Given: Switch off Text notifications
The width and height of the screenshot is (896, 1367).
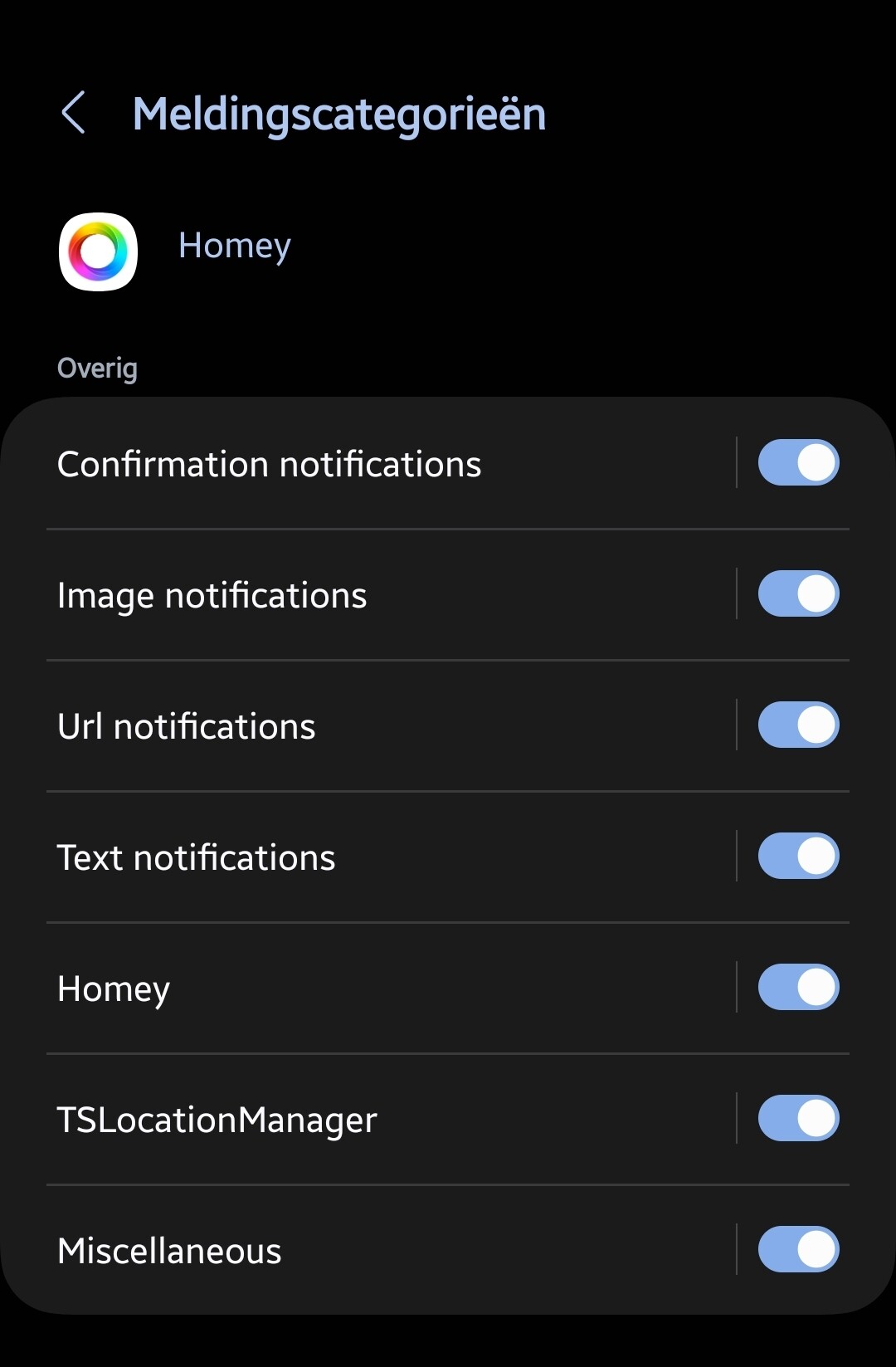Looking at the screenshot, I should [798, 857].
